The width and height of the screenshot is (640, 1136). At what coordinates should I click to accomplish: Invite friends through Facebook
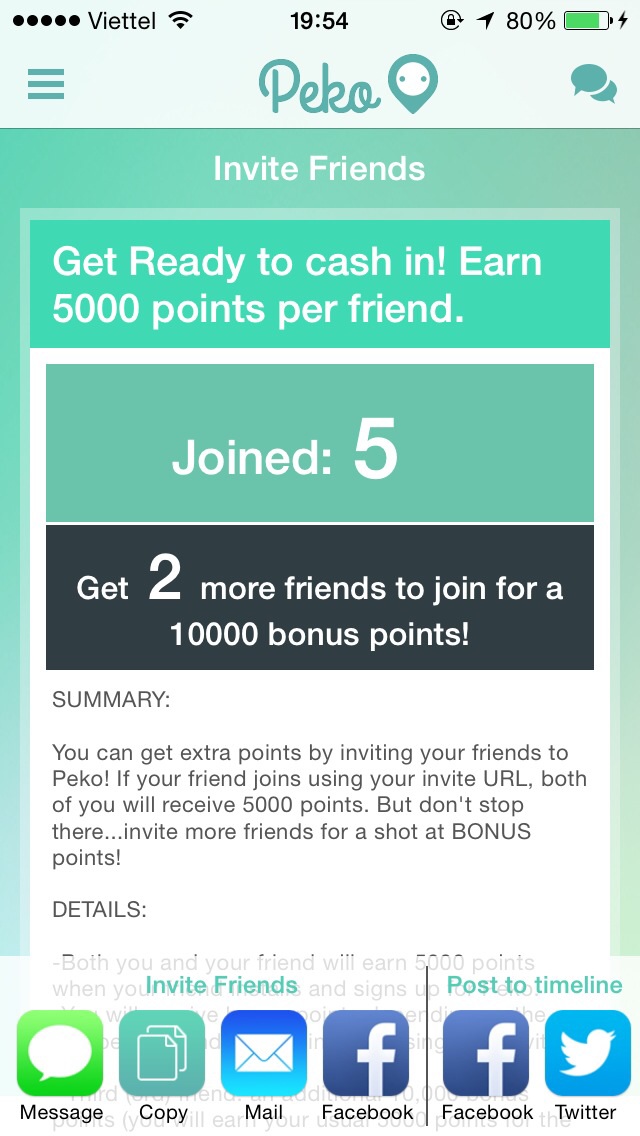click(x=366, y=1054)
